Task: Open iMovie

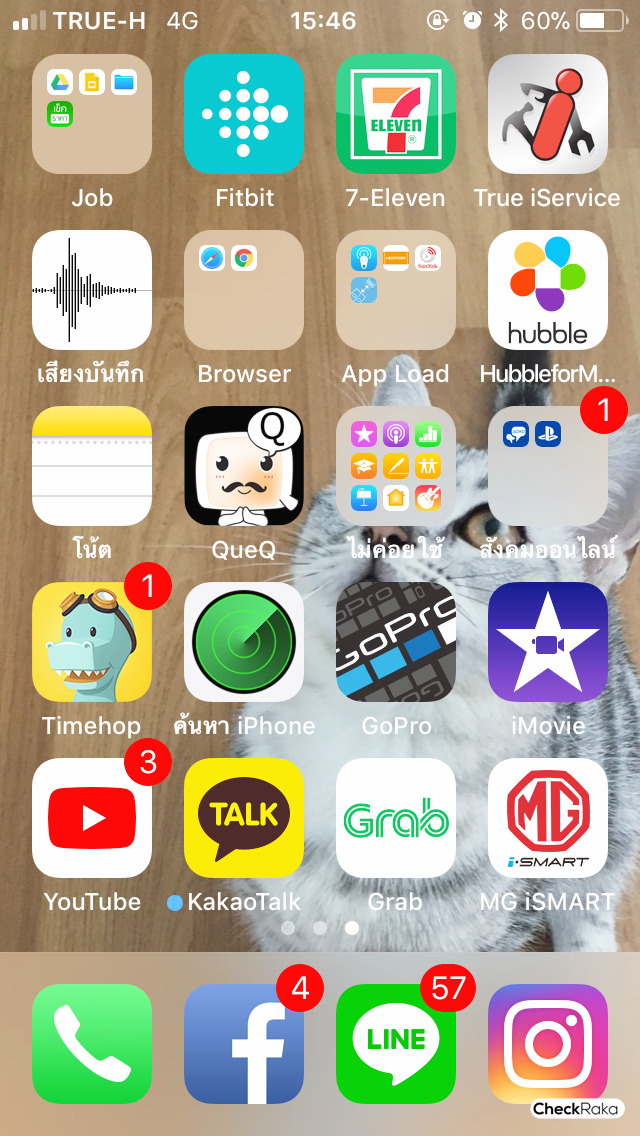Action: coord(548,642)
